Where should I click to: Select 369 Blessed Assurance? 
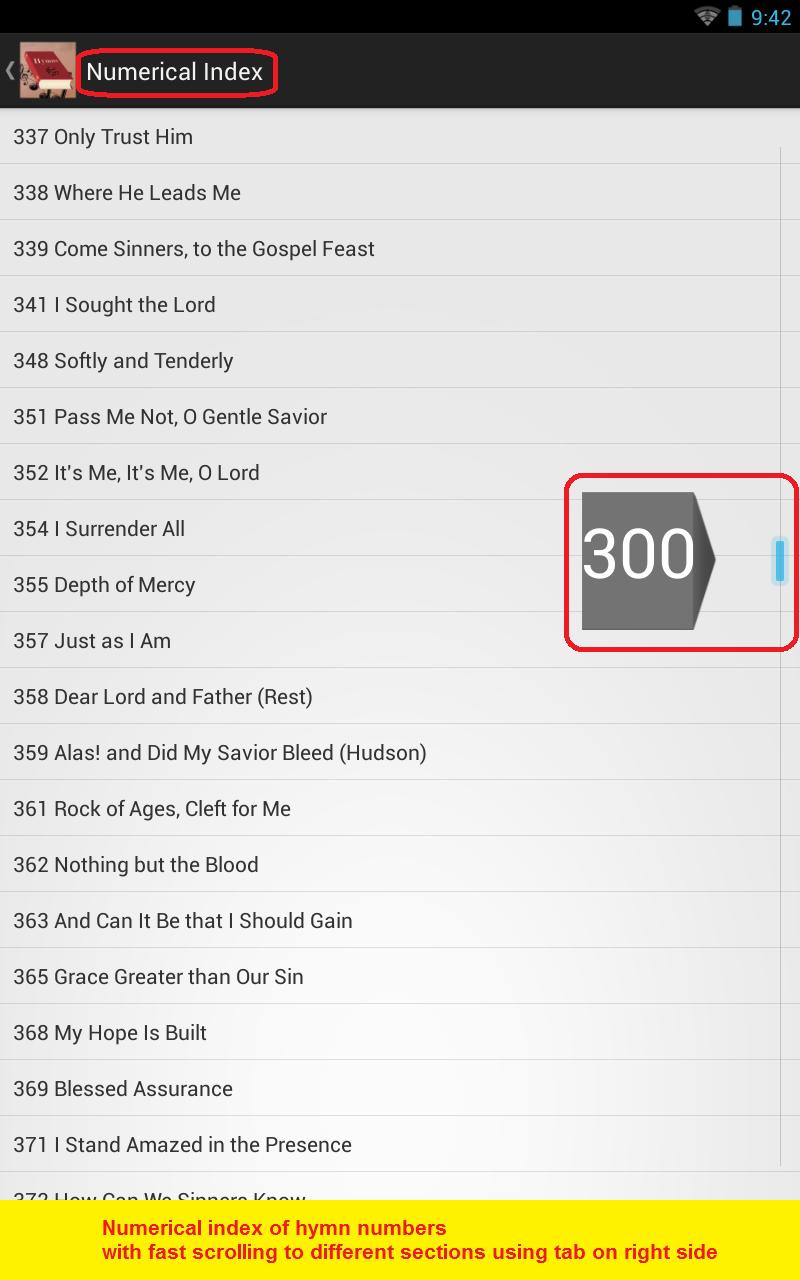[123, 1089]
